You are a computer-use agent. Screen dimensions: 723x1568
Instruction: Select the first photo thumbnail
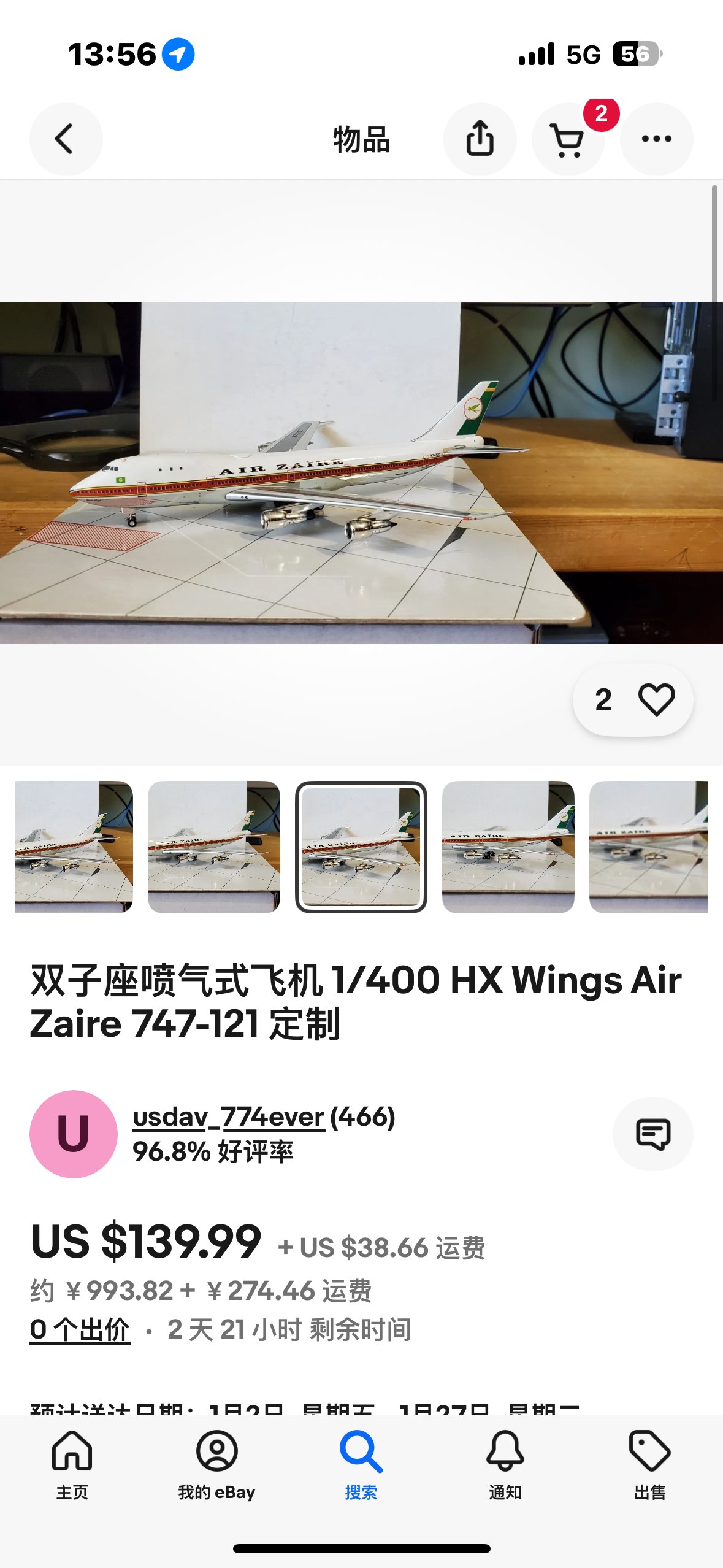click(x=74, y=847)
